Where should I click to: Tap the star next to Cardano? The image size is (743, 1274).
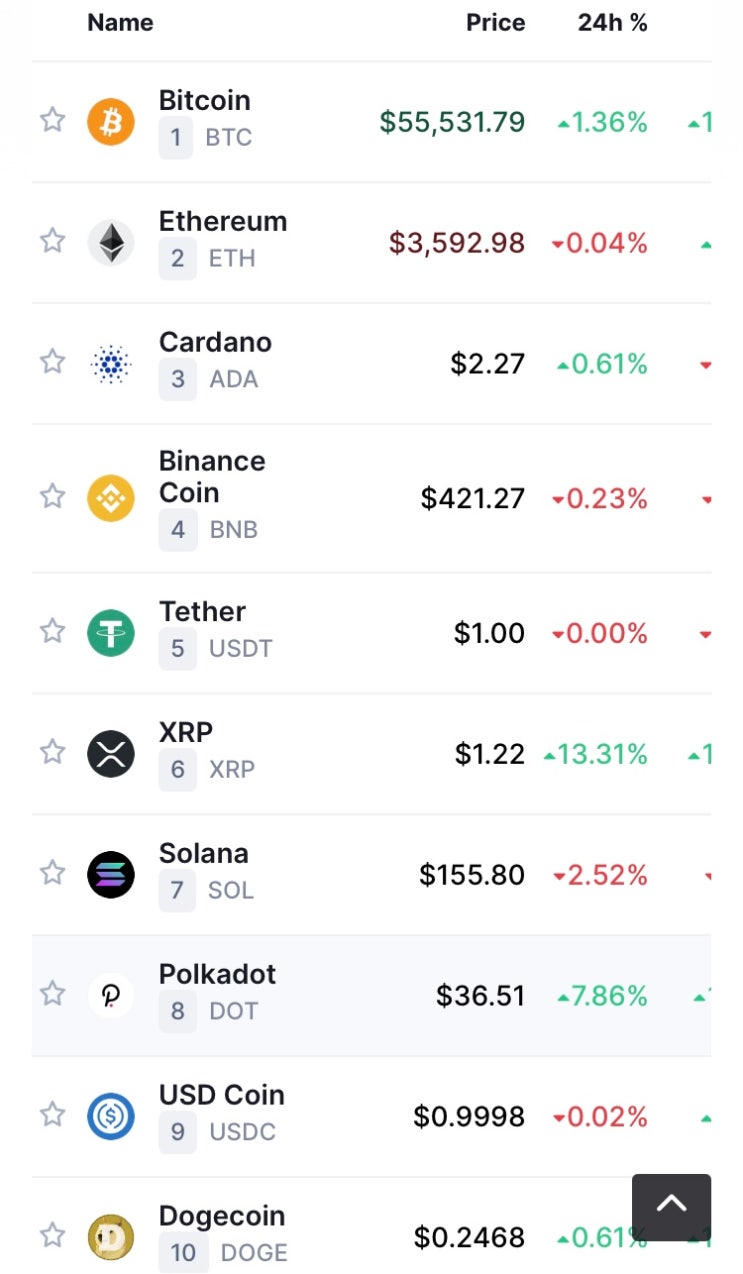pyautogui.click(x=52, y=362)
